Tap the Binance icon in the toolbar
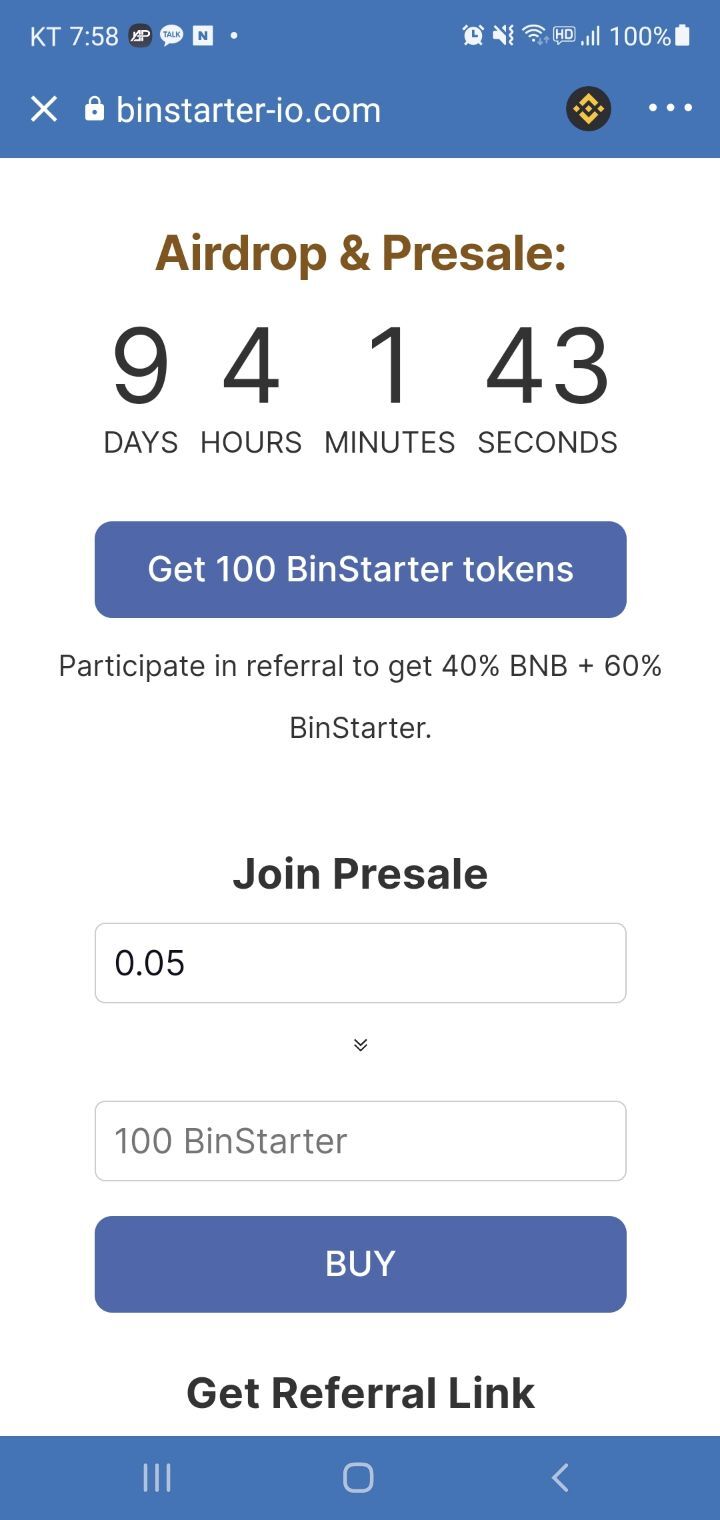The height and width of the screenshot is (1520, 720). (x=588, y=109)
